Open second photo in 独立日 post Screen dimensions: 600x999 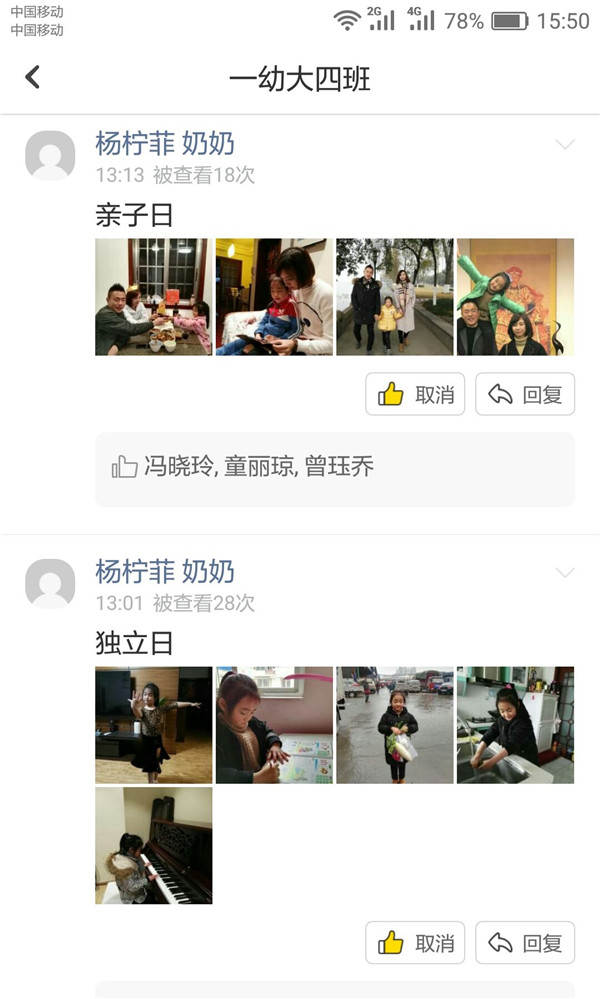click(274, 725)
